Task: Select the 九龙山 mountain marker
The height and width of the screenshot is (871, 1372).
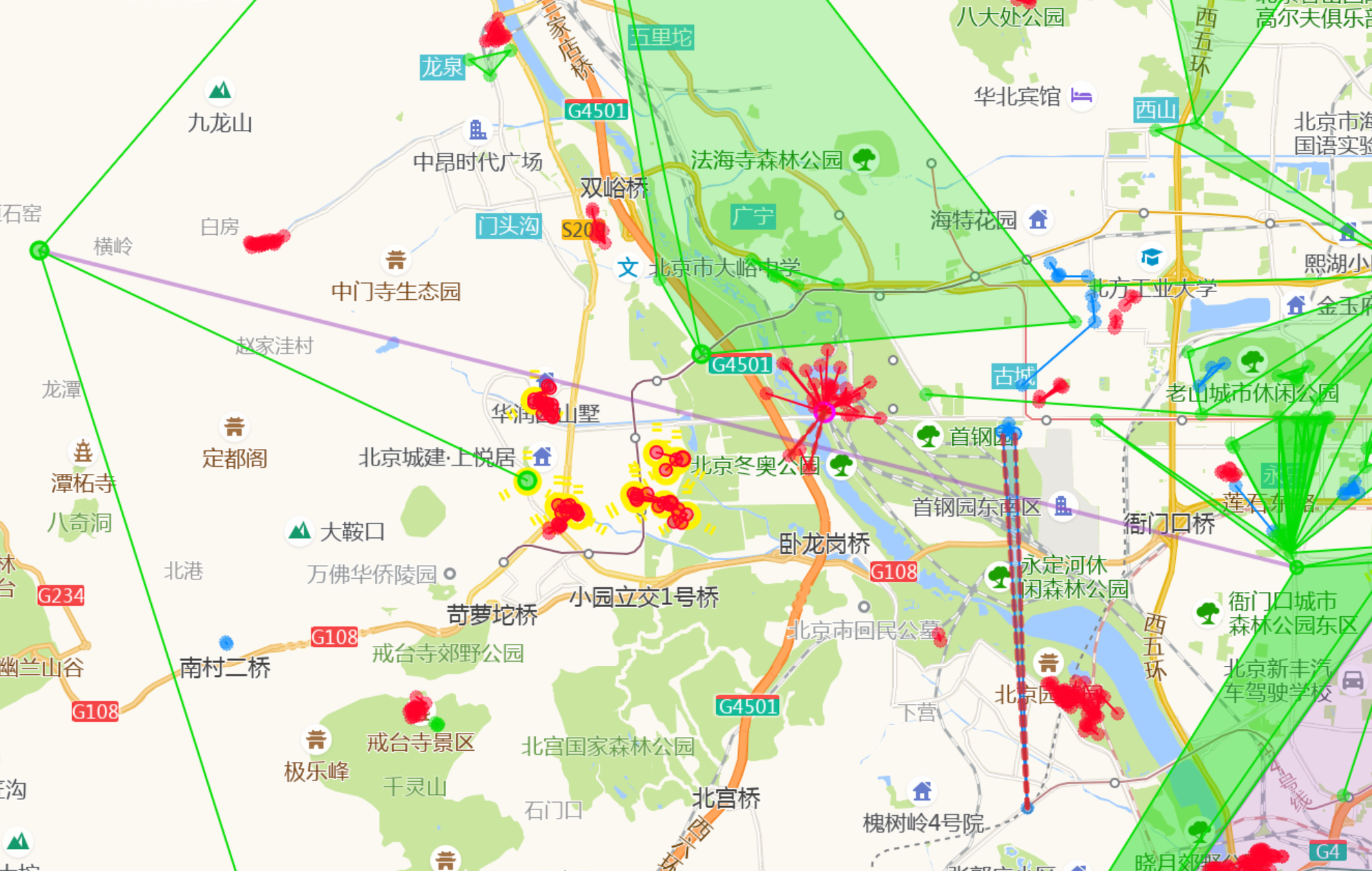Action: coord(220,90)
